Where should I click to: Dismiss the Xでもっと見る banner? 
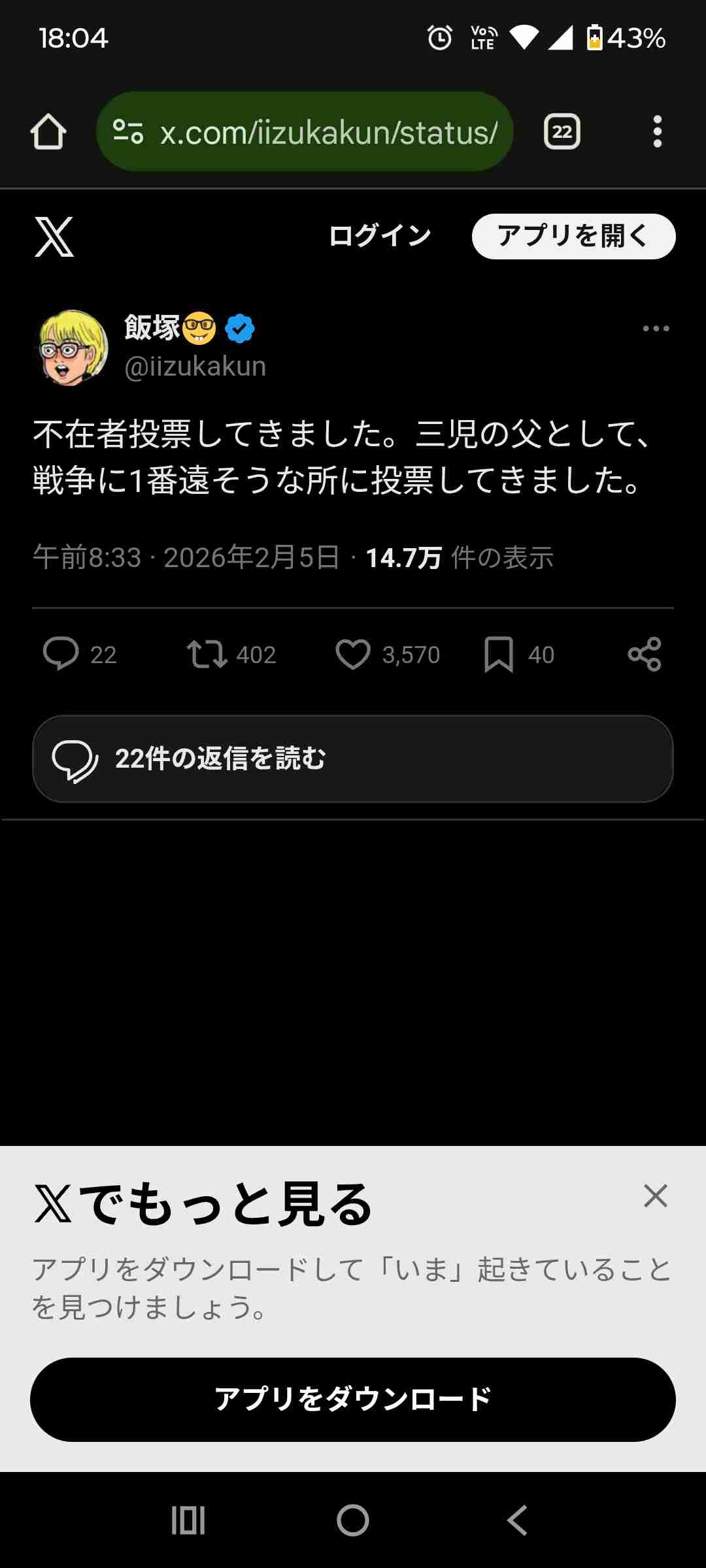tap(655, 1196)
